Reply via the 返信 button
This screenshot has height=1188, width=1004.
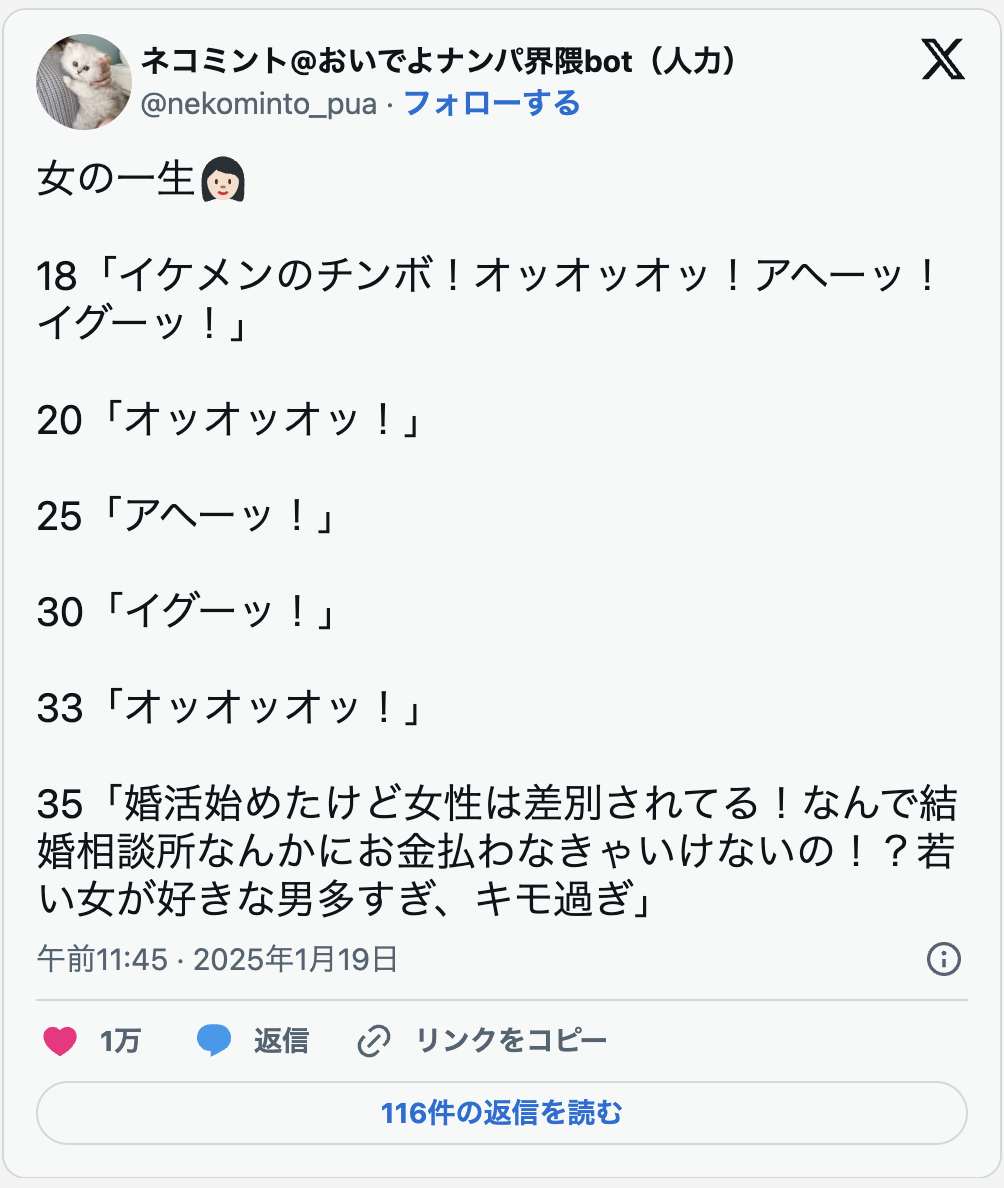click(x=253, y=1041)
